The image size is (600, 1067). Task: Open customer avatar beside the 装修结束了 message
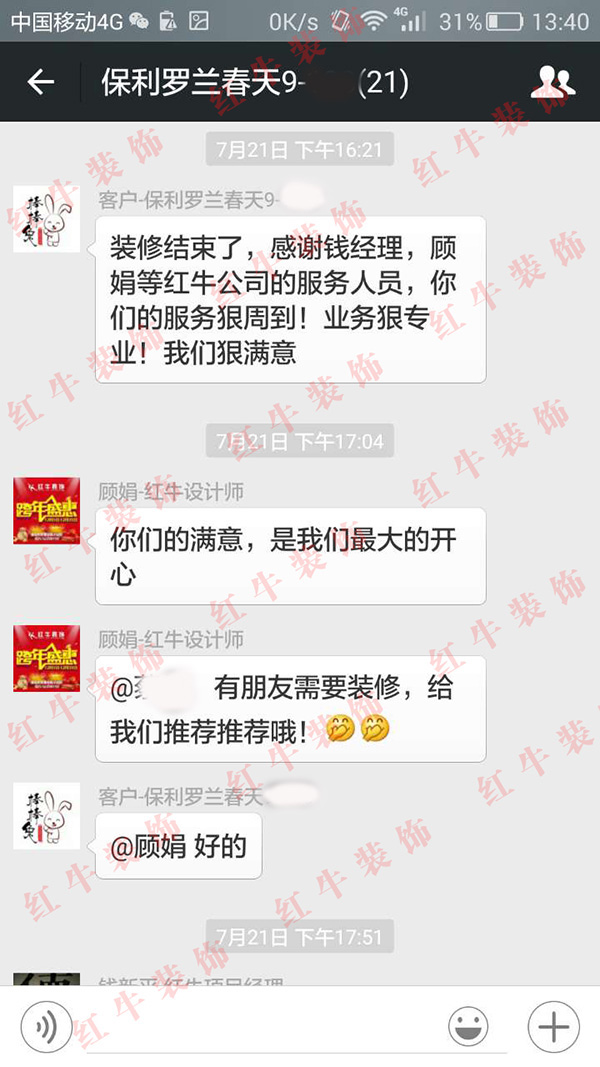(46, 218)
